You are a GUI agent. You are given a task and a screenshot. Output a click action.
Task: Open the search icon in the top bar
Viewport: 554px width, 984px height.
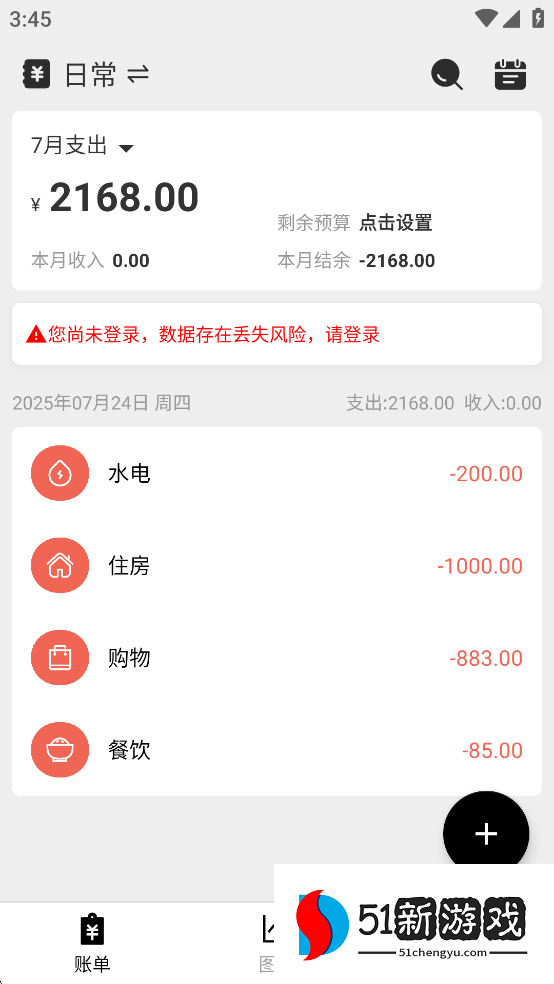[447, 75]
